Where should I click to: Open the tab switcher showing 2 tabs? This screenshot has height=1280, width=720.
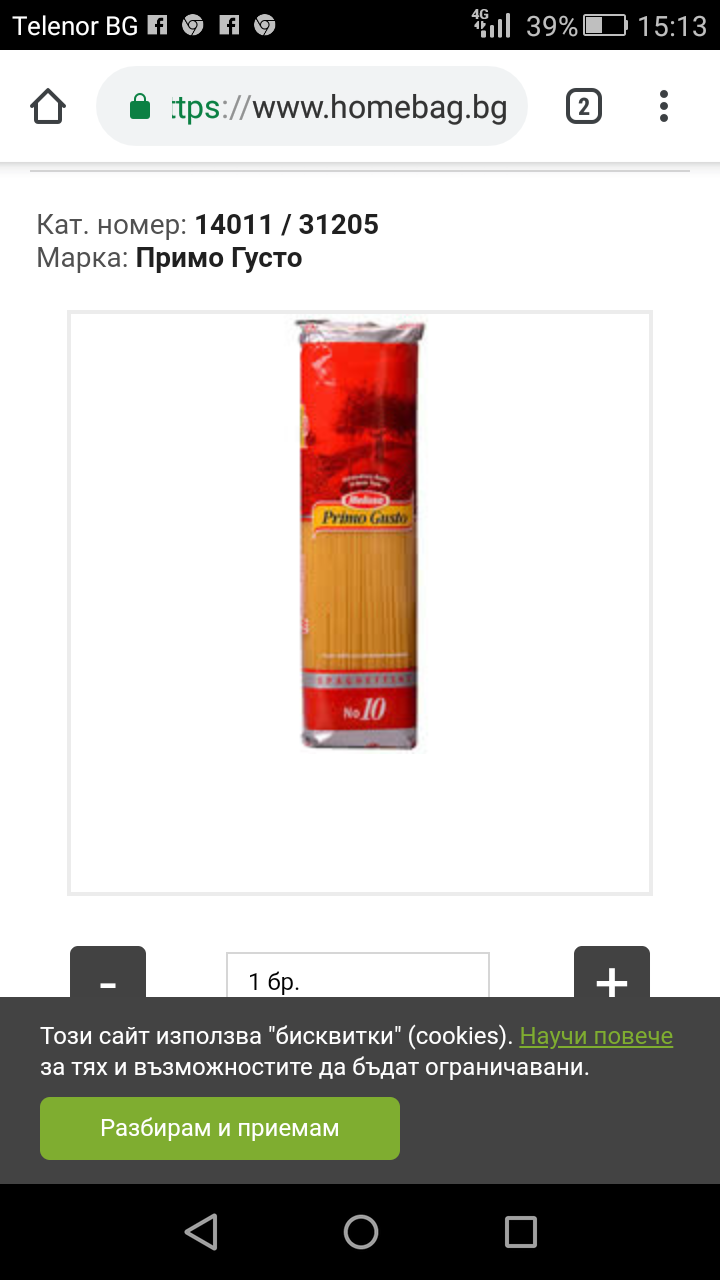[584, 106]
